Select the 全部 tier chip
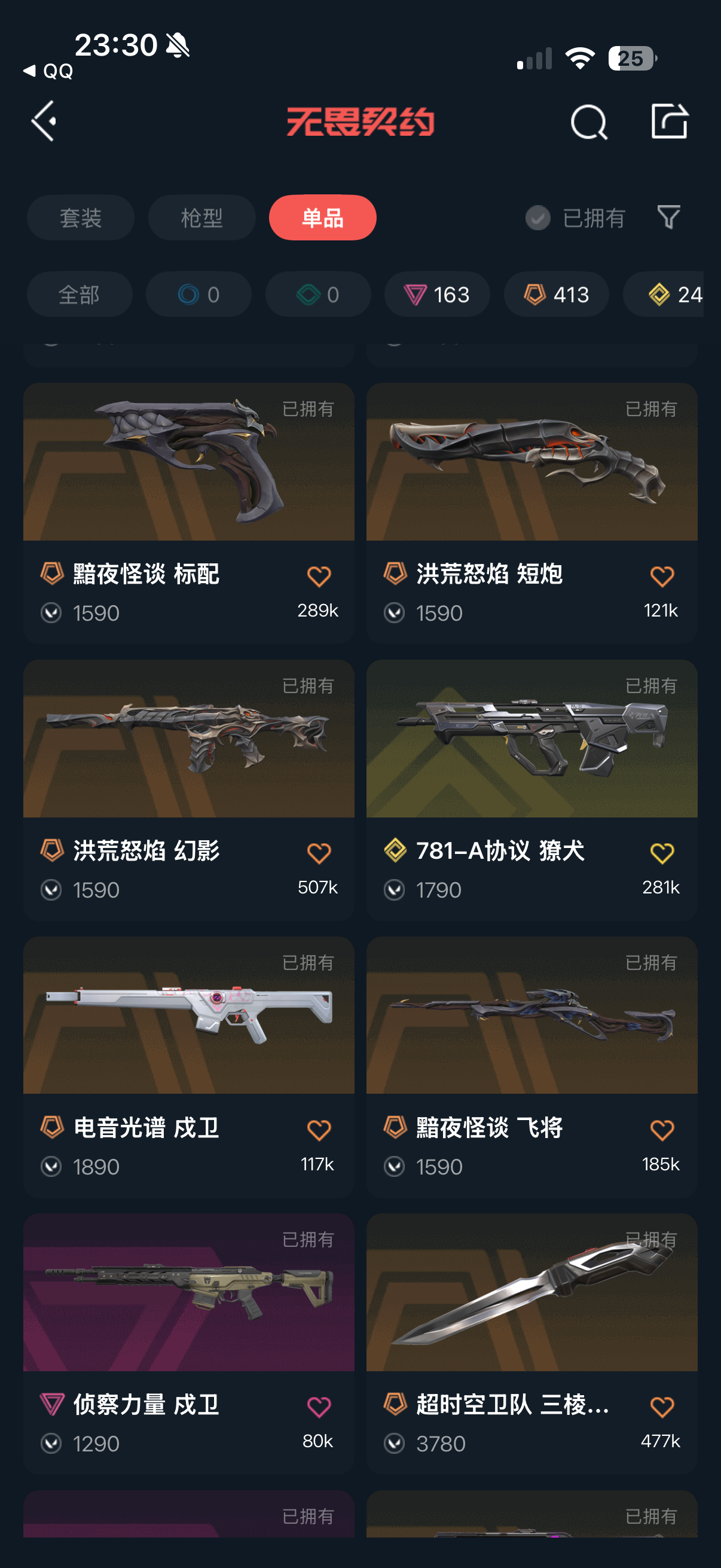 click(79, 295)
